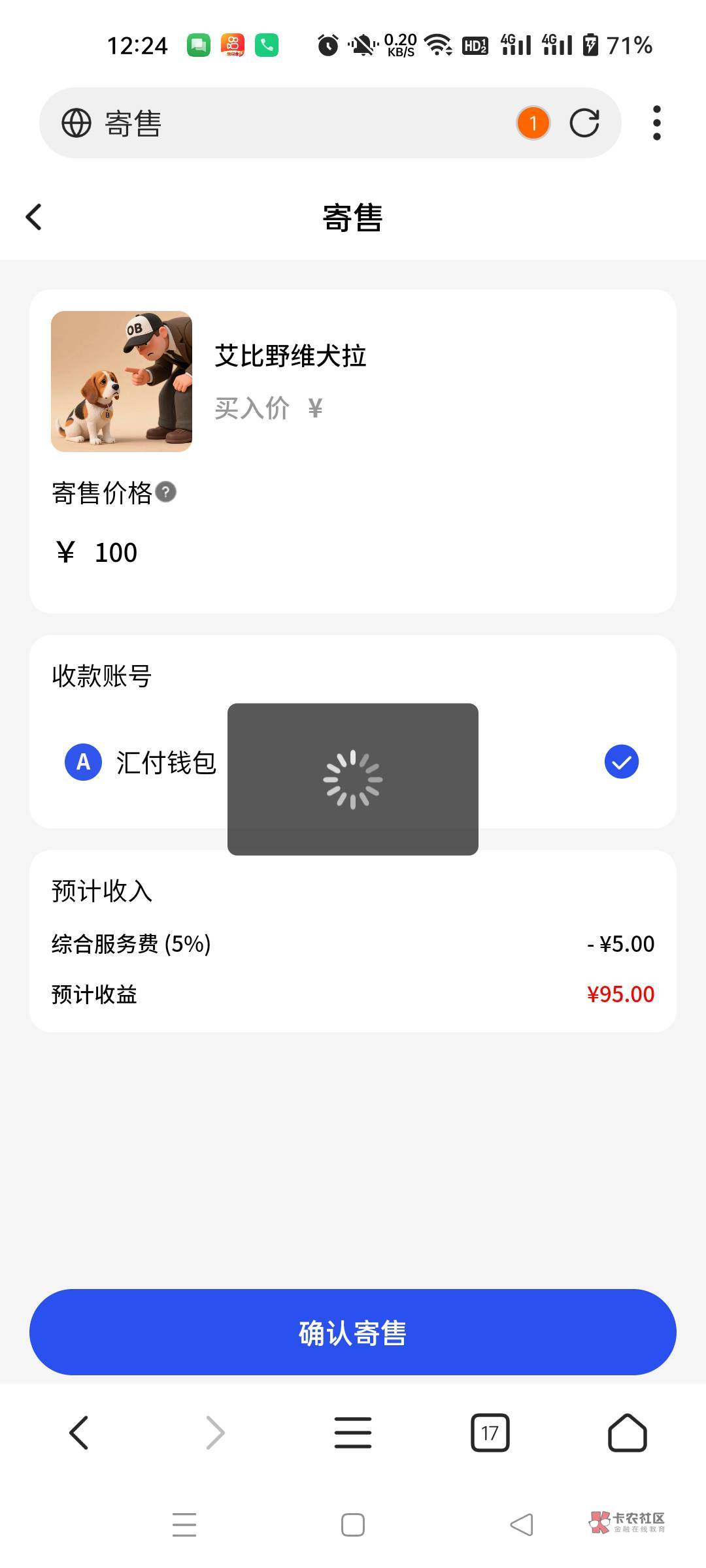Edit the consignment price field showing 100

(x=353, y=553)
